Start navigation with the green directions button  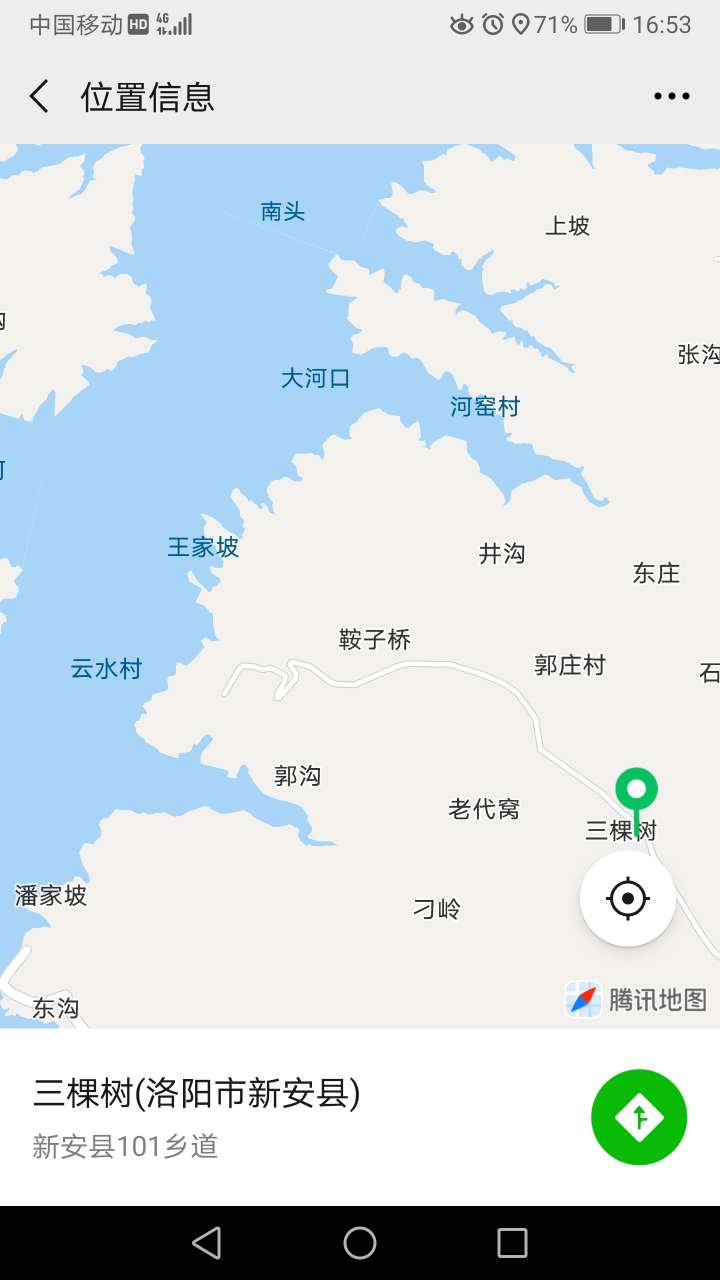point(639,1117)
